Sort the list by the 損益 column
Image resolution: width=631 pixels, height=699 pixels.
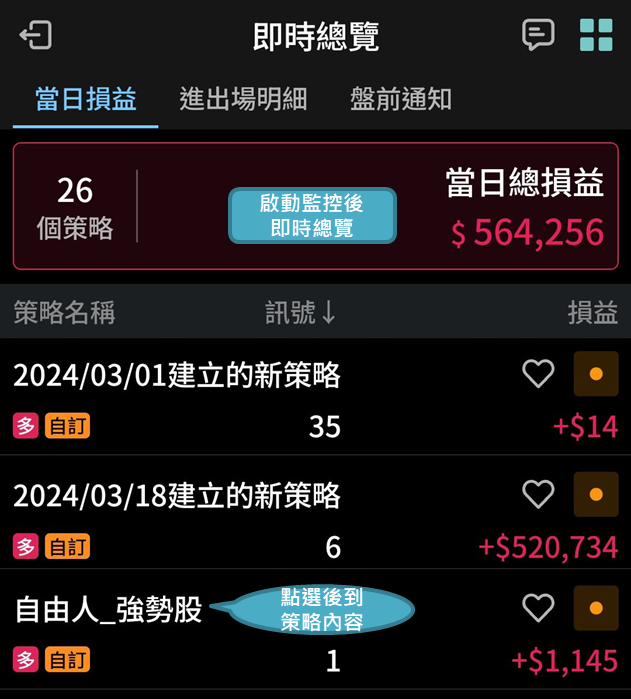(592, 312)
